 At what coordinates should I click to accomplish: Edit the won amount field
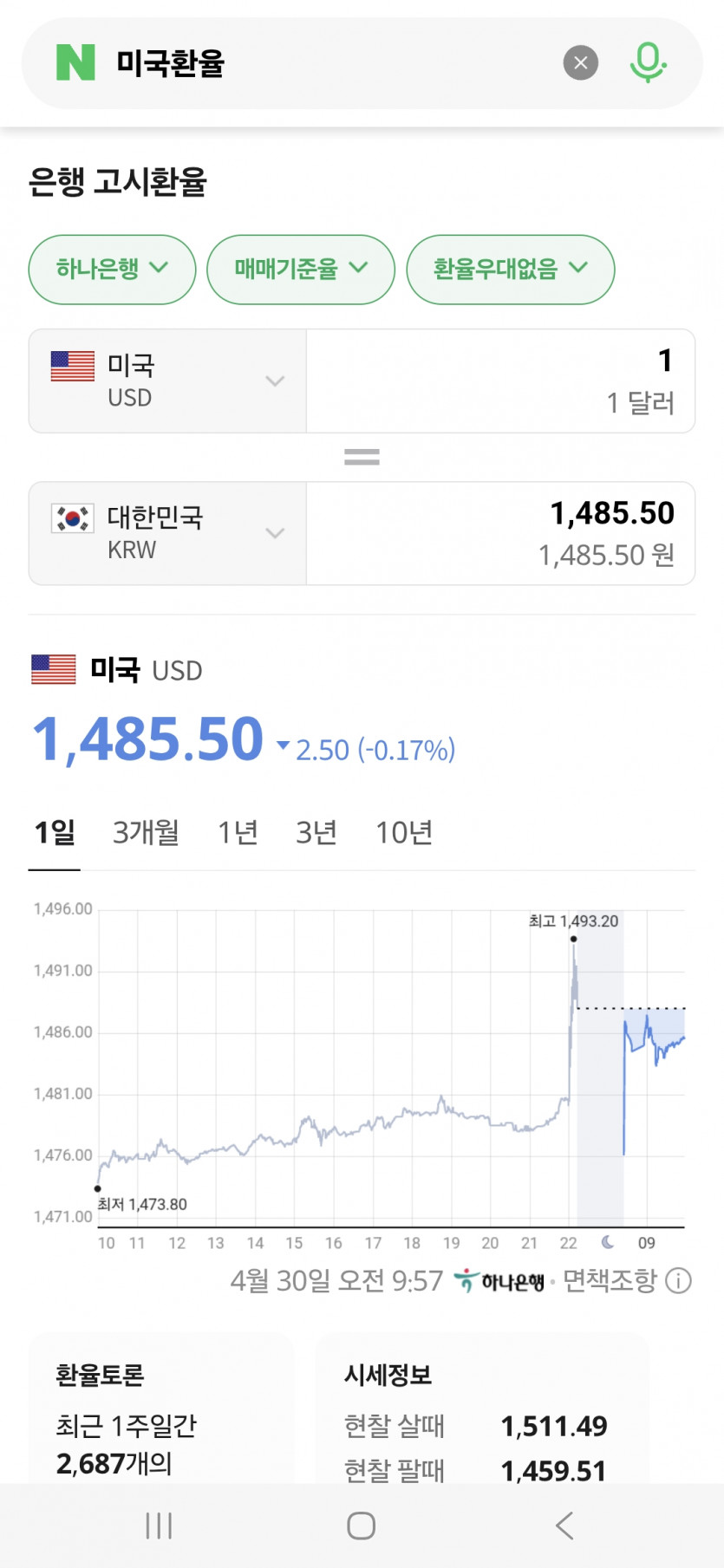(x=500, y=533)
